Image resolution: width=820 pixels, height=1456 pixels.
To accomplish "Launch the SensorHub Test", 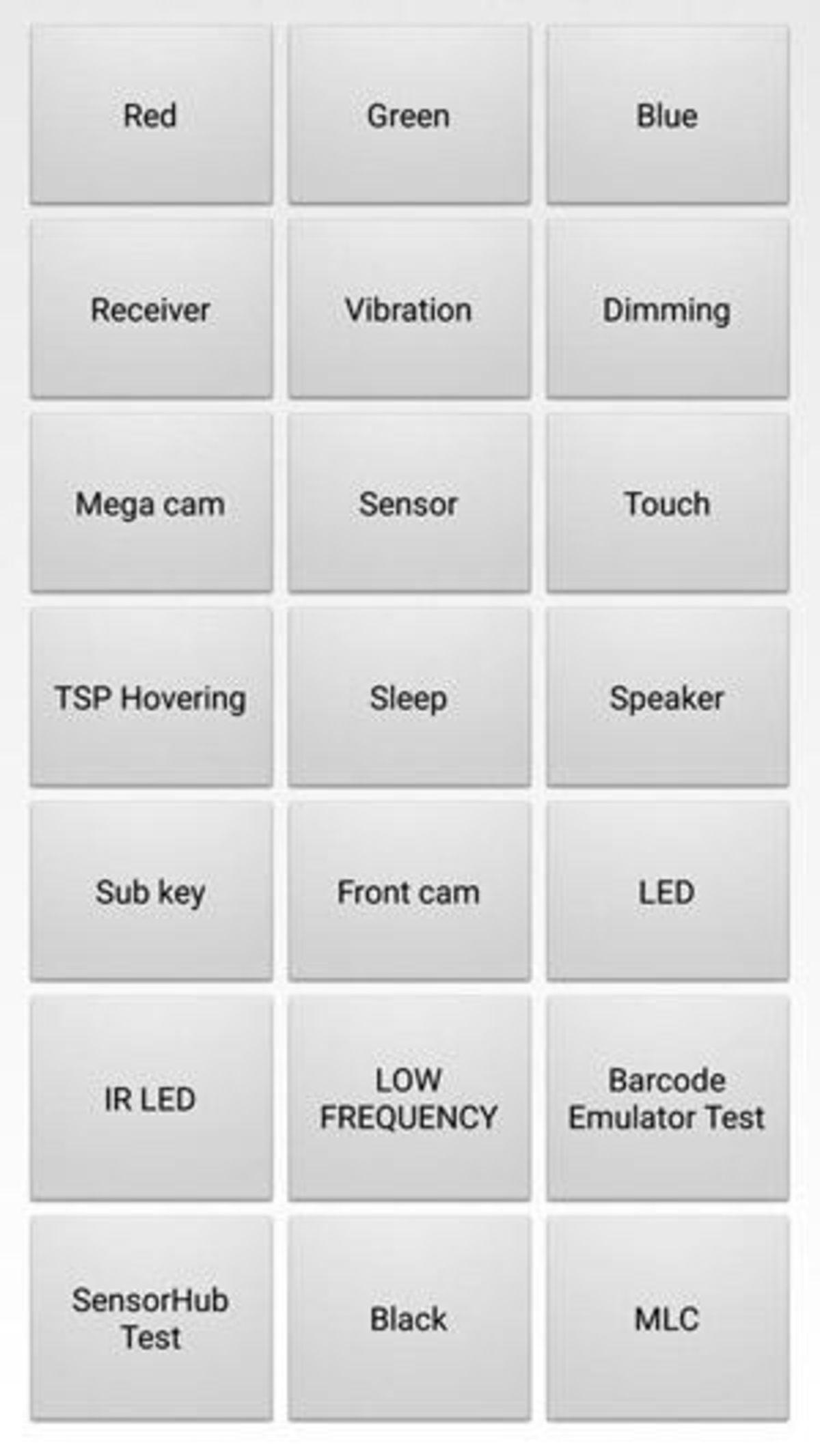I will pyautogui.click(x=151, y=1318).
